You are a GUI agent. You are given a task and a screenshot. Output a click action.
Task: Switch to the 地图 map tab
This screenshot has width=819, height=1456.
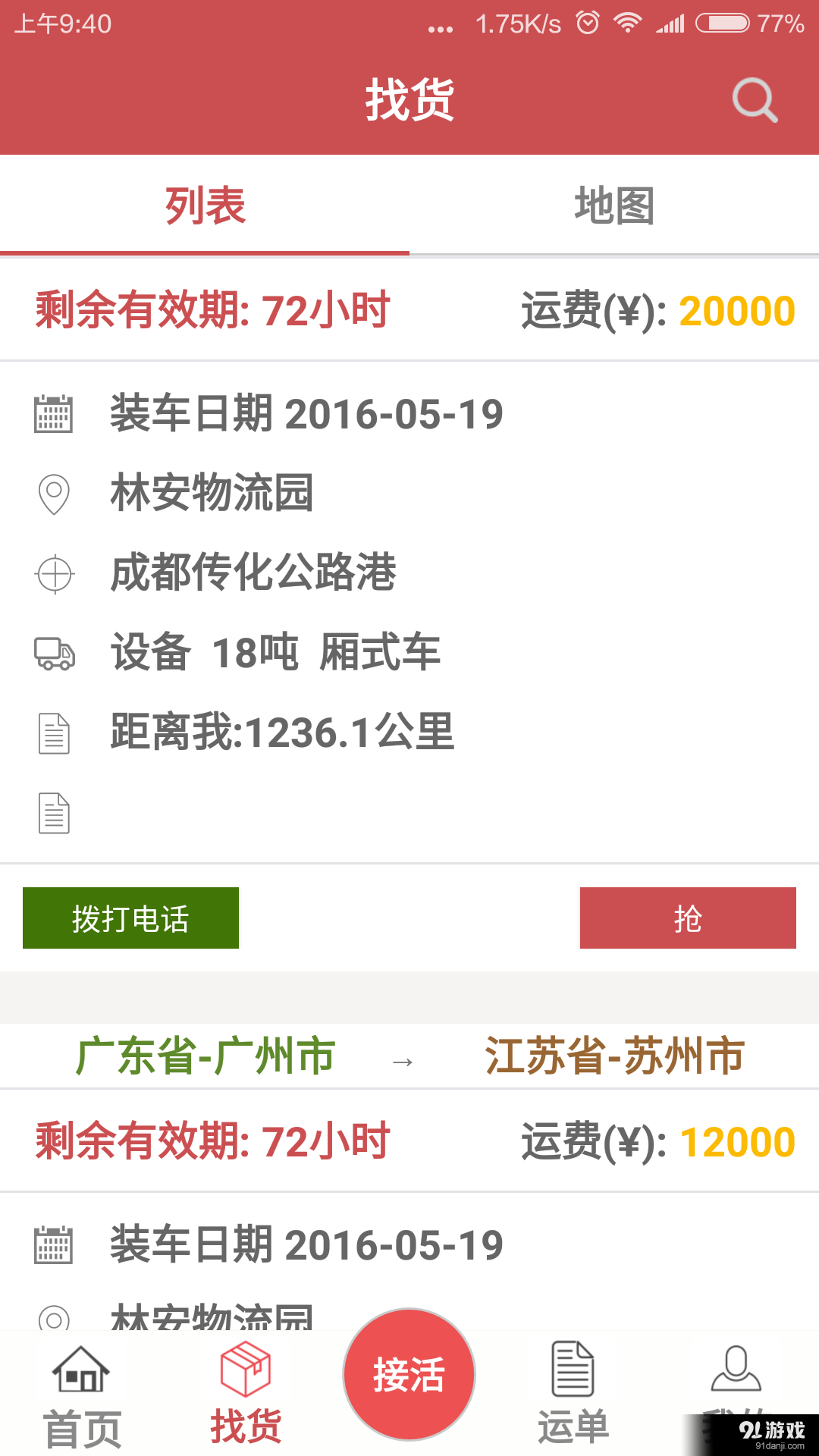coord(614,205)
